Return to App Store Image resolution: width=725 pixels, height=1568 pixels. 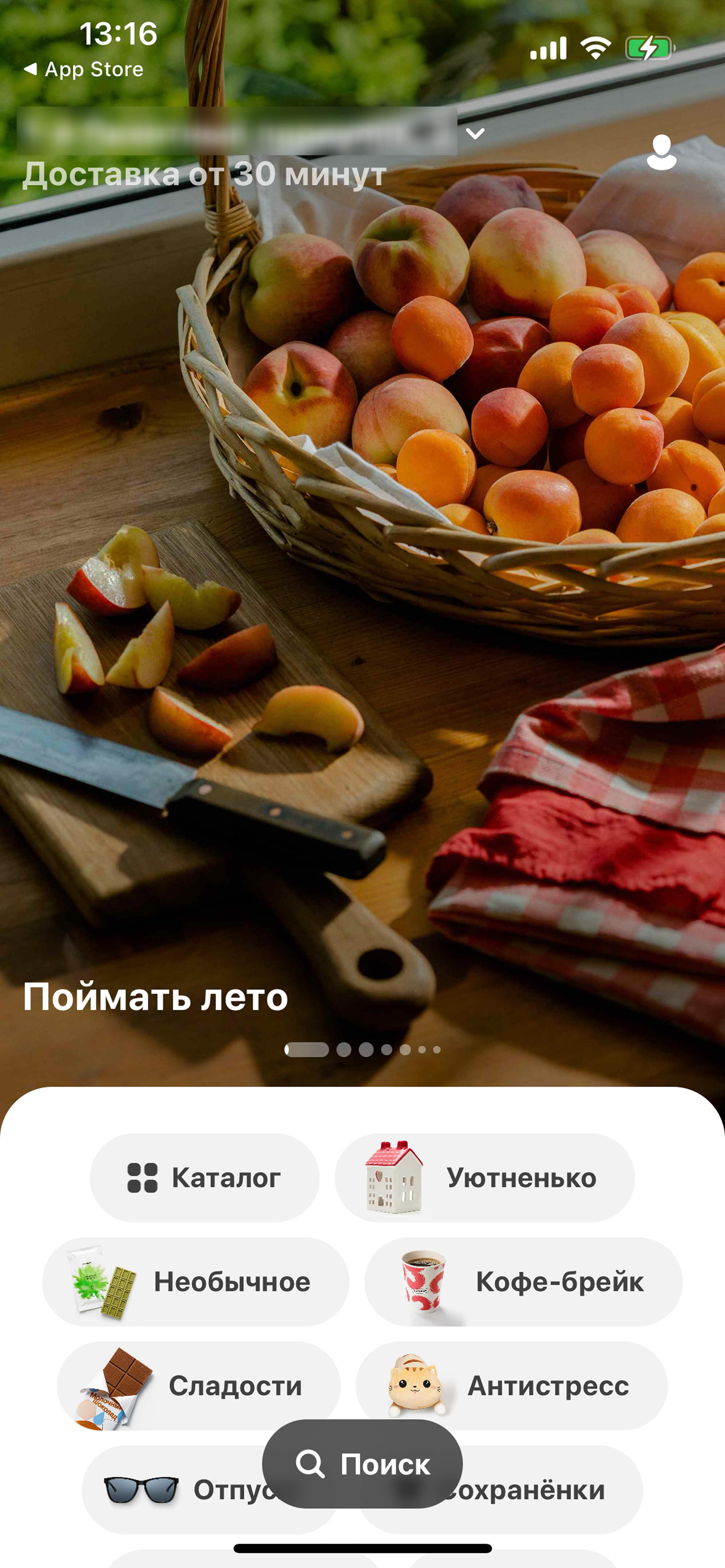click(84, 69)
